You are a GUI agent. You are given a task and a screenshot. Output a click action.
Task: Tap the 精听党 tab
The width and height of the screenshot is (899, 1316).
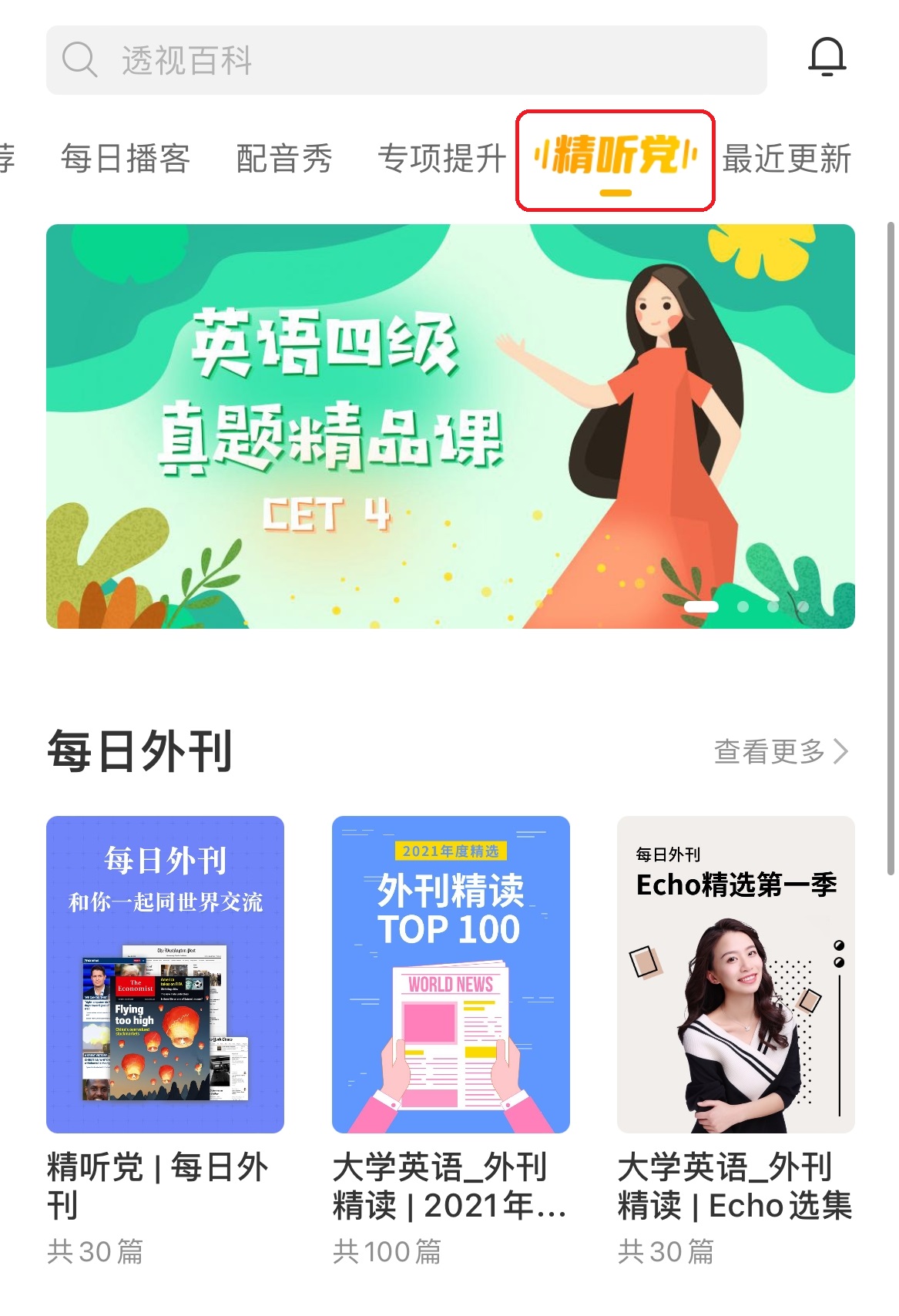(615, 159)
